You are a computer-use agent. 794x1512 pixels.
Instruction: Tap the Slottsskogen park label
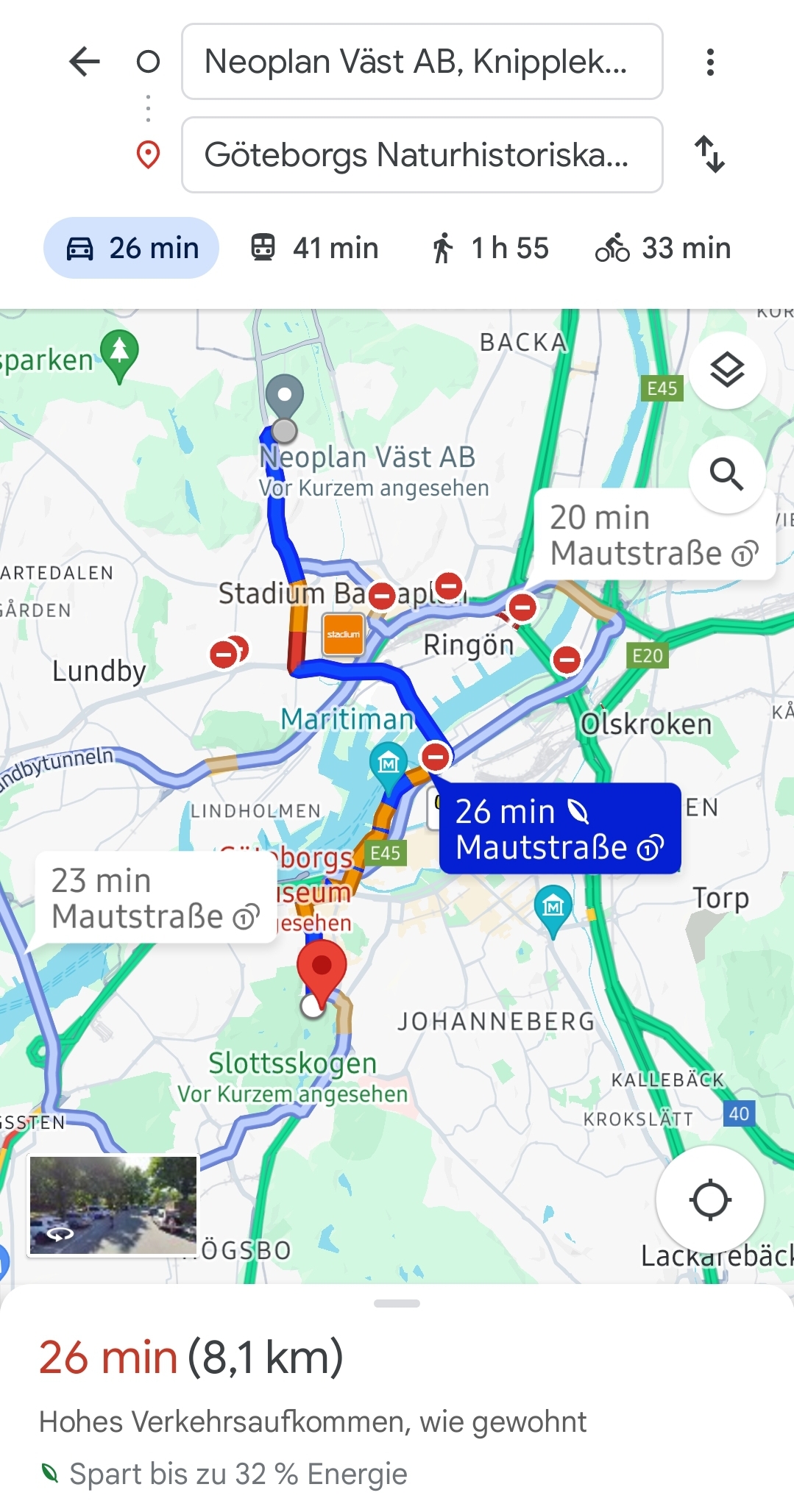pyautogui.click(x=292, y=1063)
